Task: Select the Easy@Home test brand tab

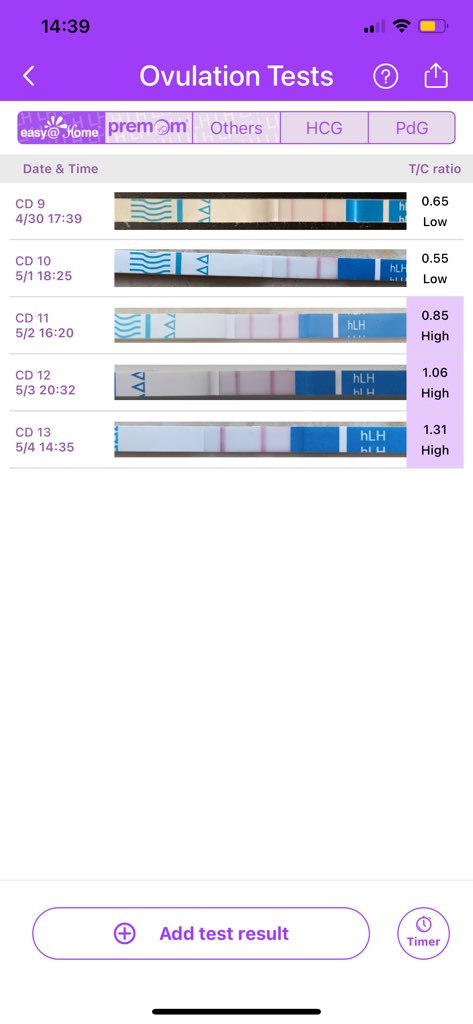Action: (x=61, y=127)
